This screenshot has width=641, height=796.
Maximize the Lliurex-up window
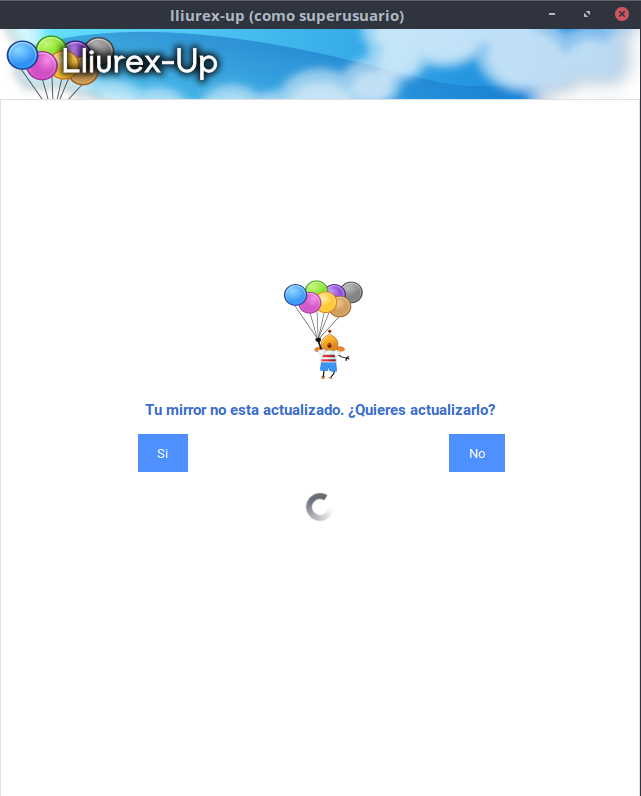pyautogui.click(x=587, y=14)
